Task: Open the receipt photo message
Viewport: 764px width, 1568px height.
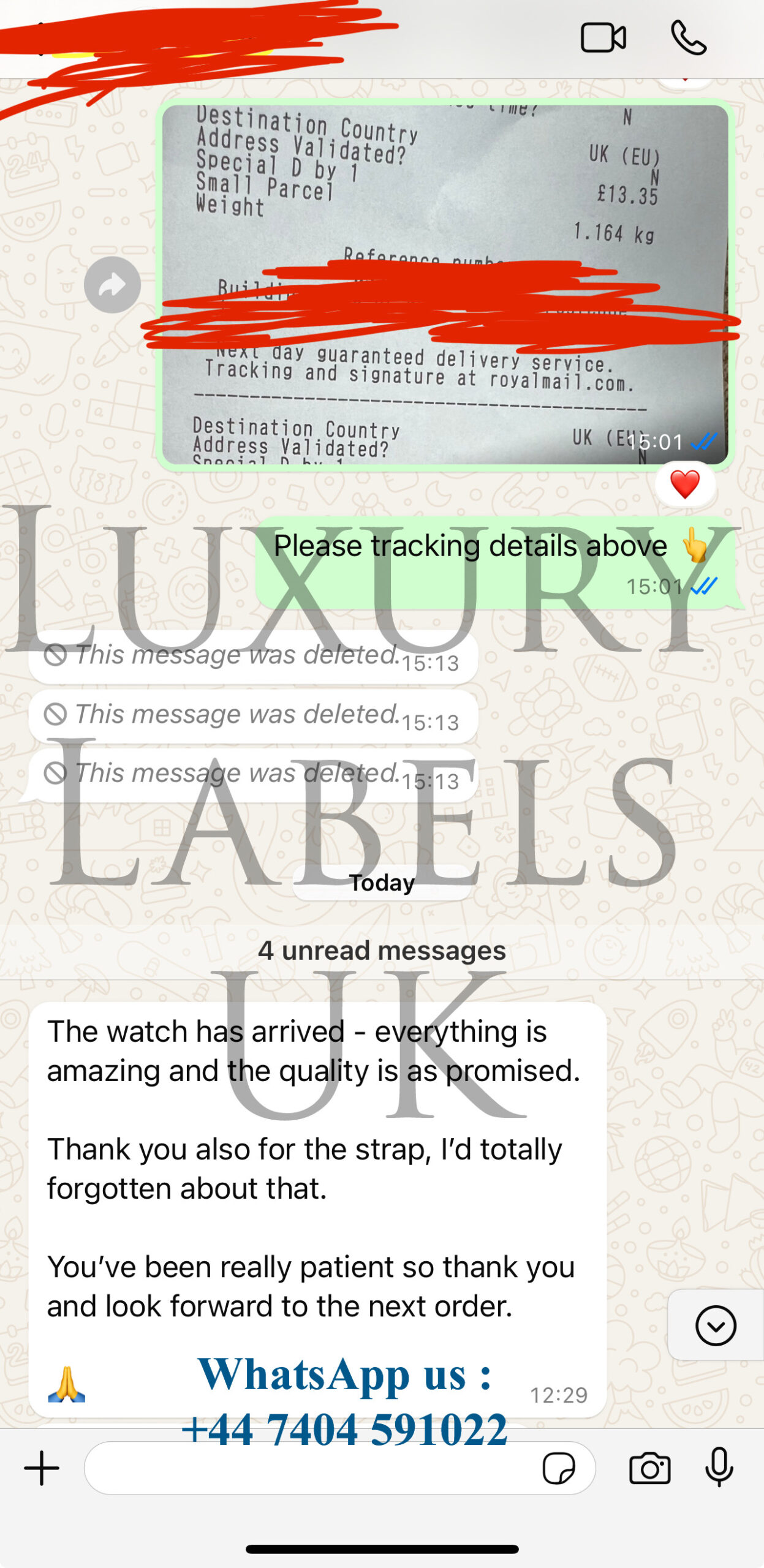Action: (x=445, y=285)
